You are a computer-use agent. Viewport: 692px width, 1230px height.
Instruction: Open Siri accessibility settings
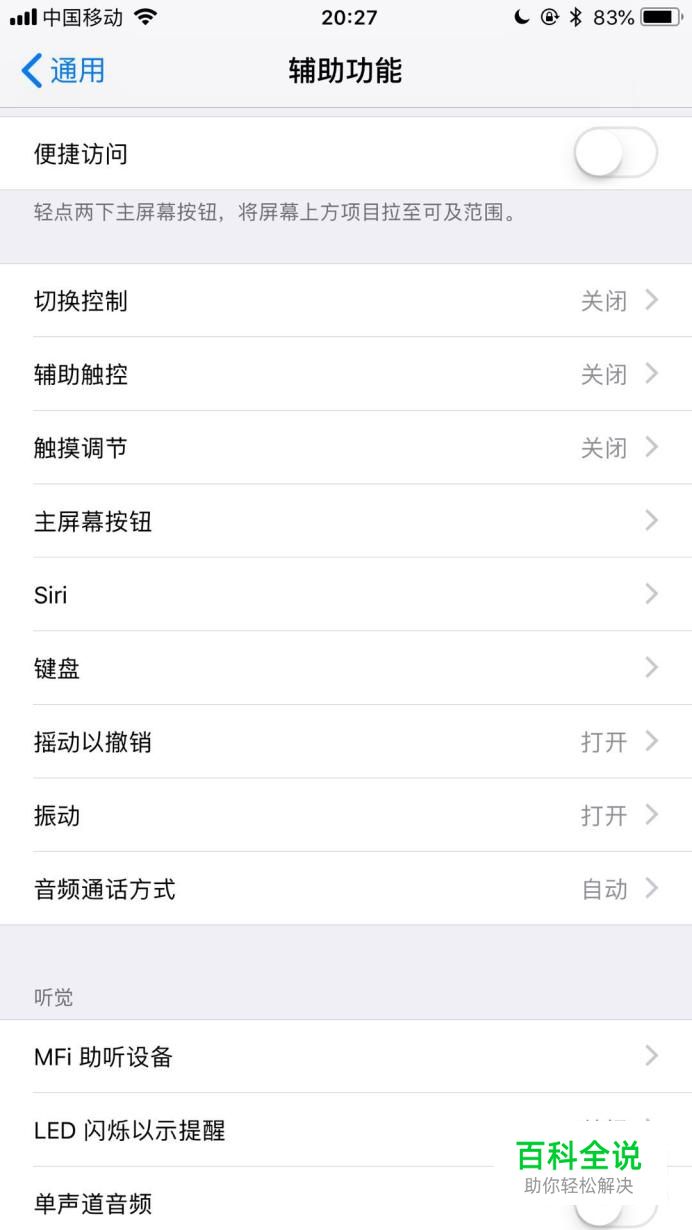coord(345,595)
